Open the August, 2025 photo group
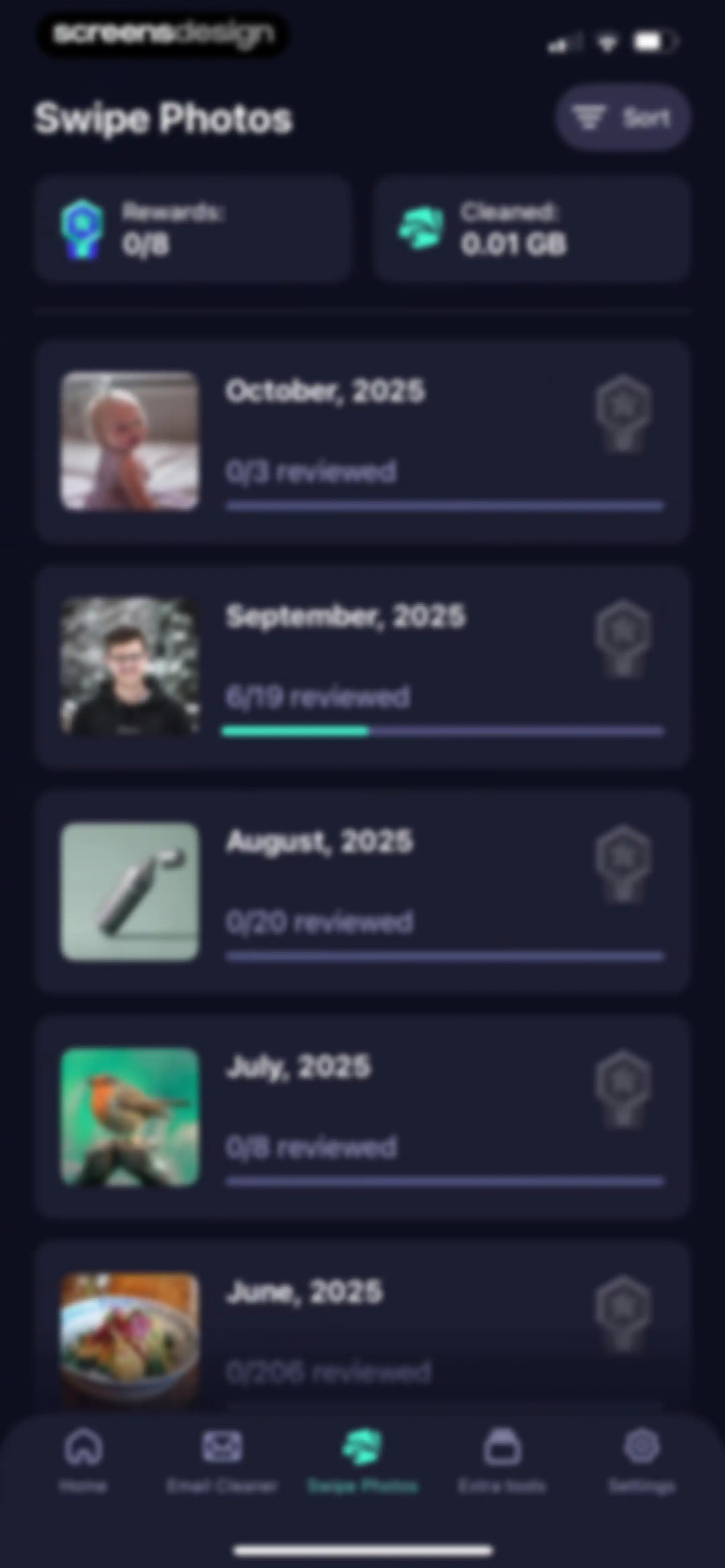 (362, 892)
